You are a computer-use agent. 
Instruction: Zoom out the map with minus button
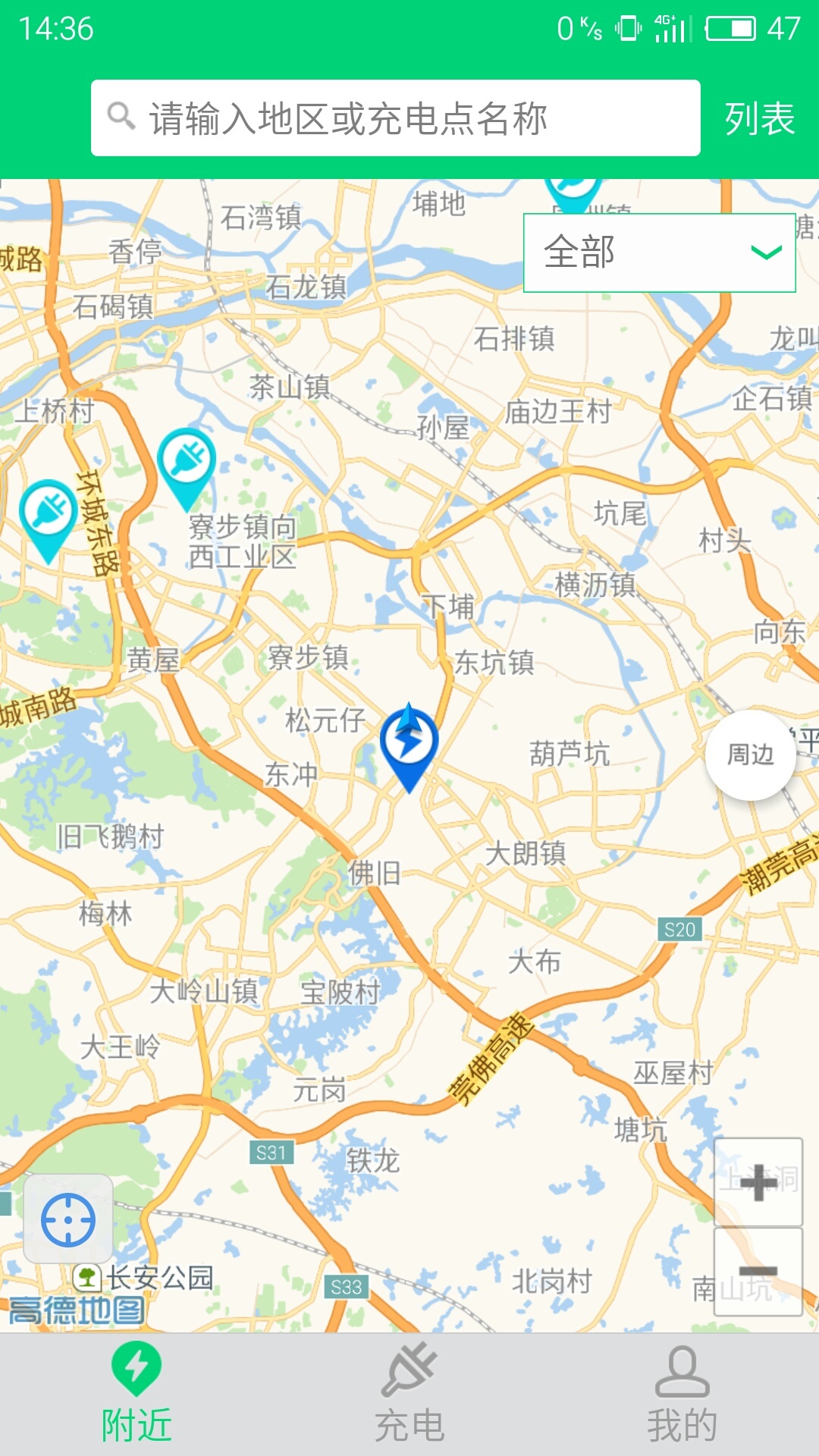758,1272
